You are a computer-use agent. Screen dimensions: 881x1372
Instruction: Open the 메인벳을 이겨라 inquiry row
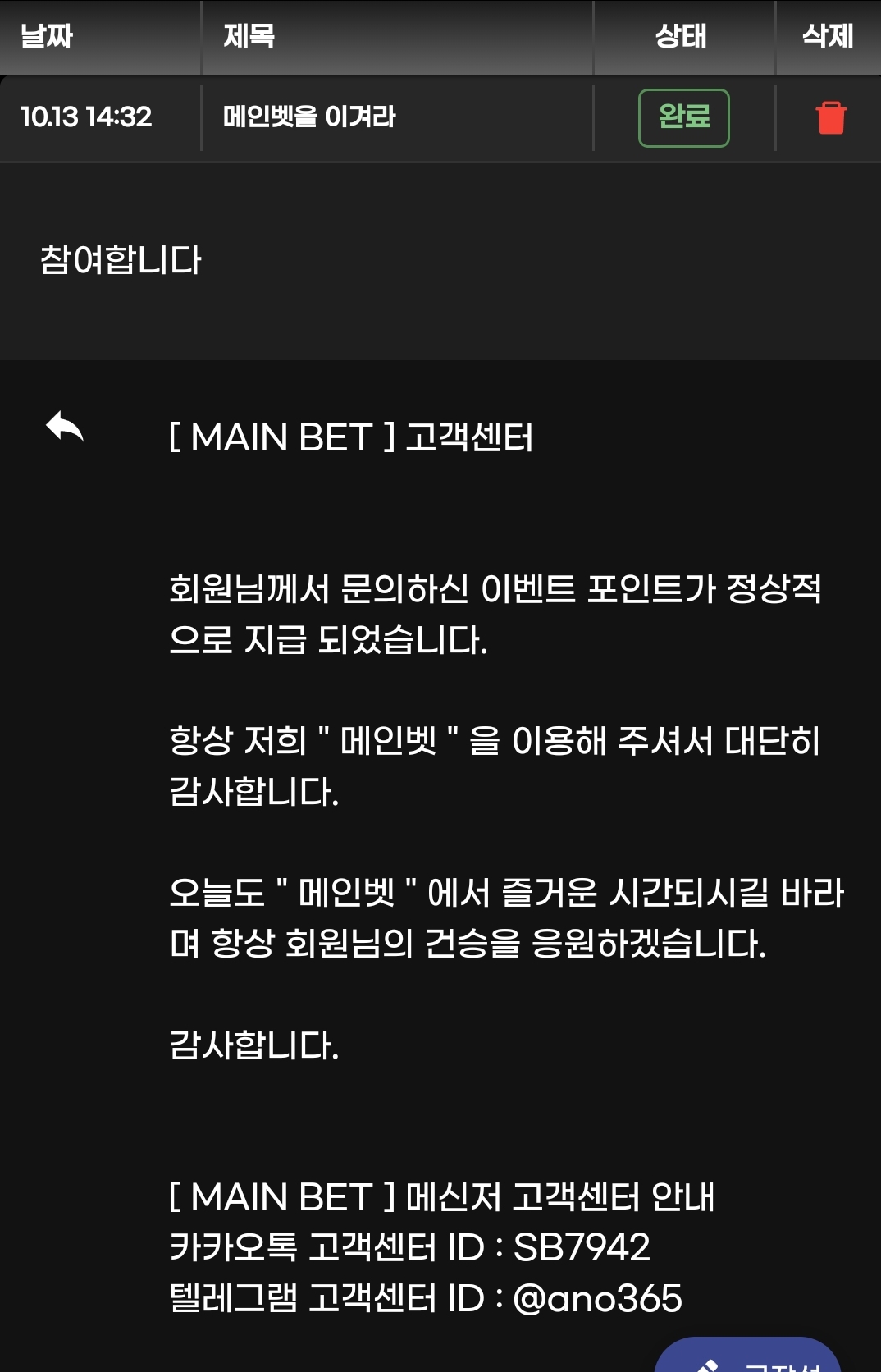(309, 117)
